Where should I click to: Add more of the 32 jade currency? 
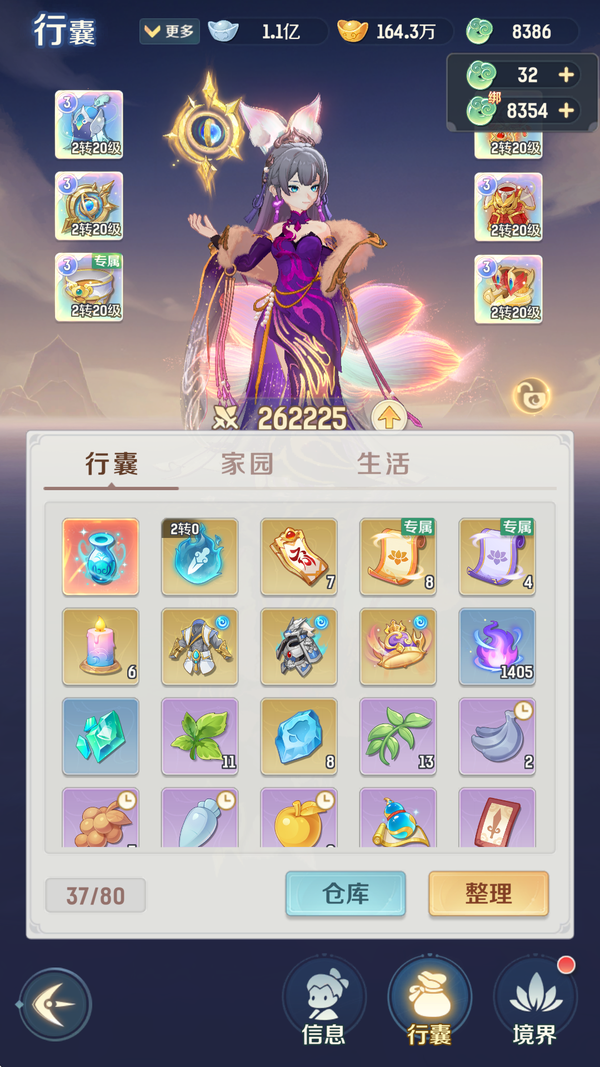pos(566,75)
